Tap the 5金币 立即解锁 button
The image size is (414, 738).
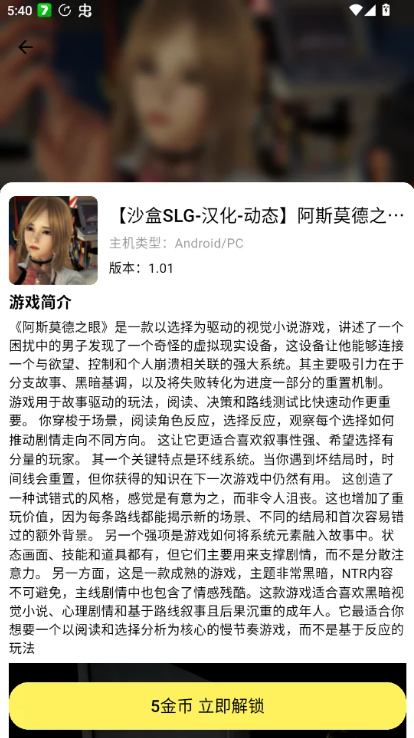tap(207, 706)
